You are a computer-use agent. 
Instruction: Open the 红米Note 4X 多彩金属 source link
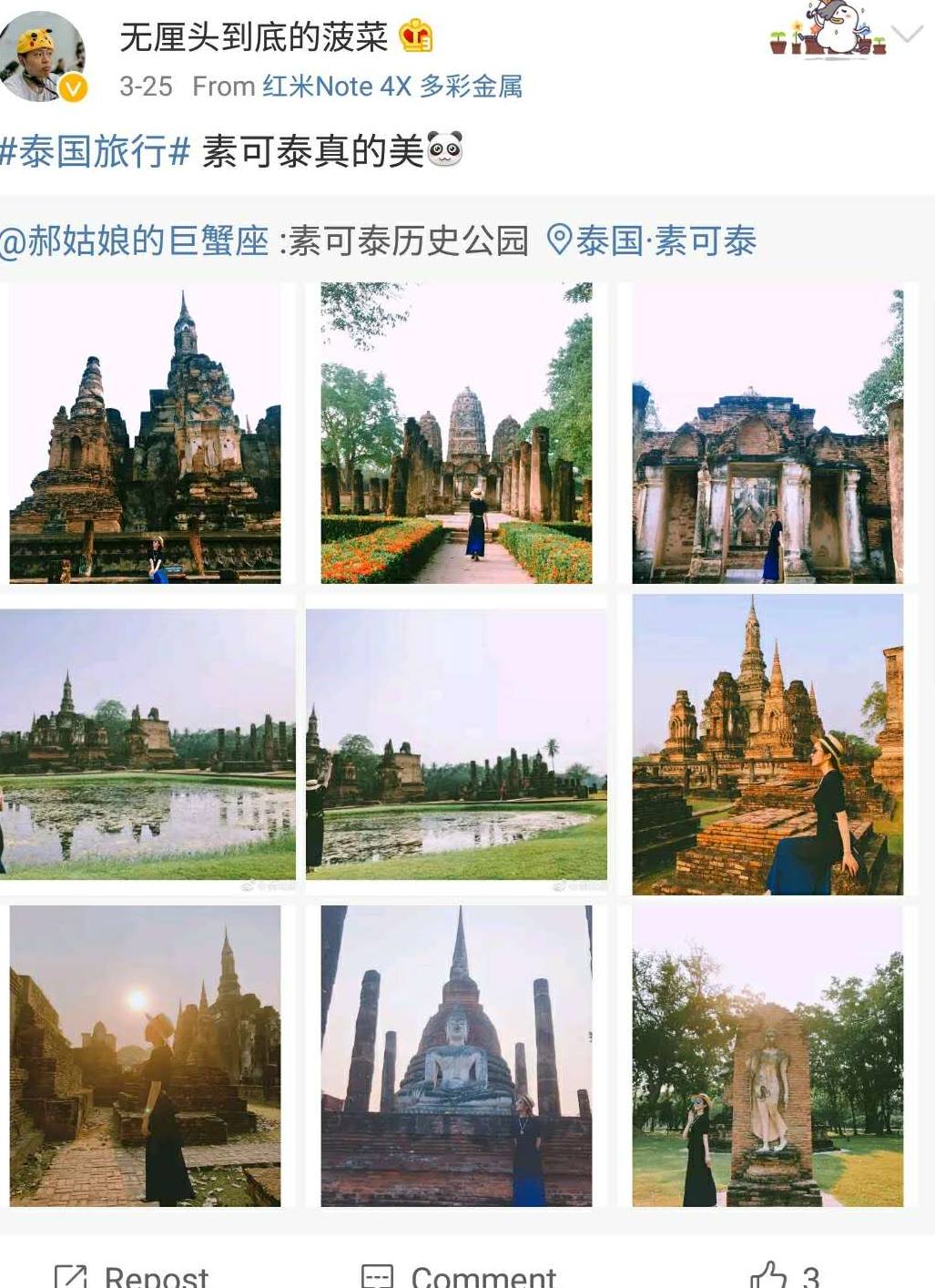391,87
